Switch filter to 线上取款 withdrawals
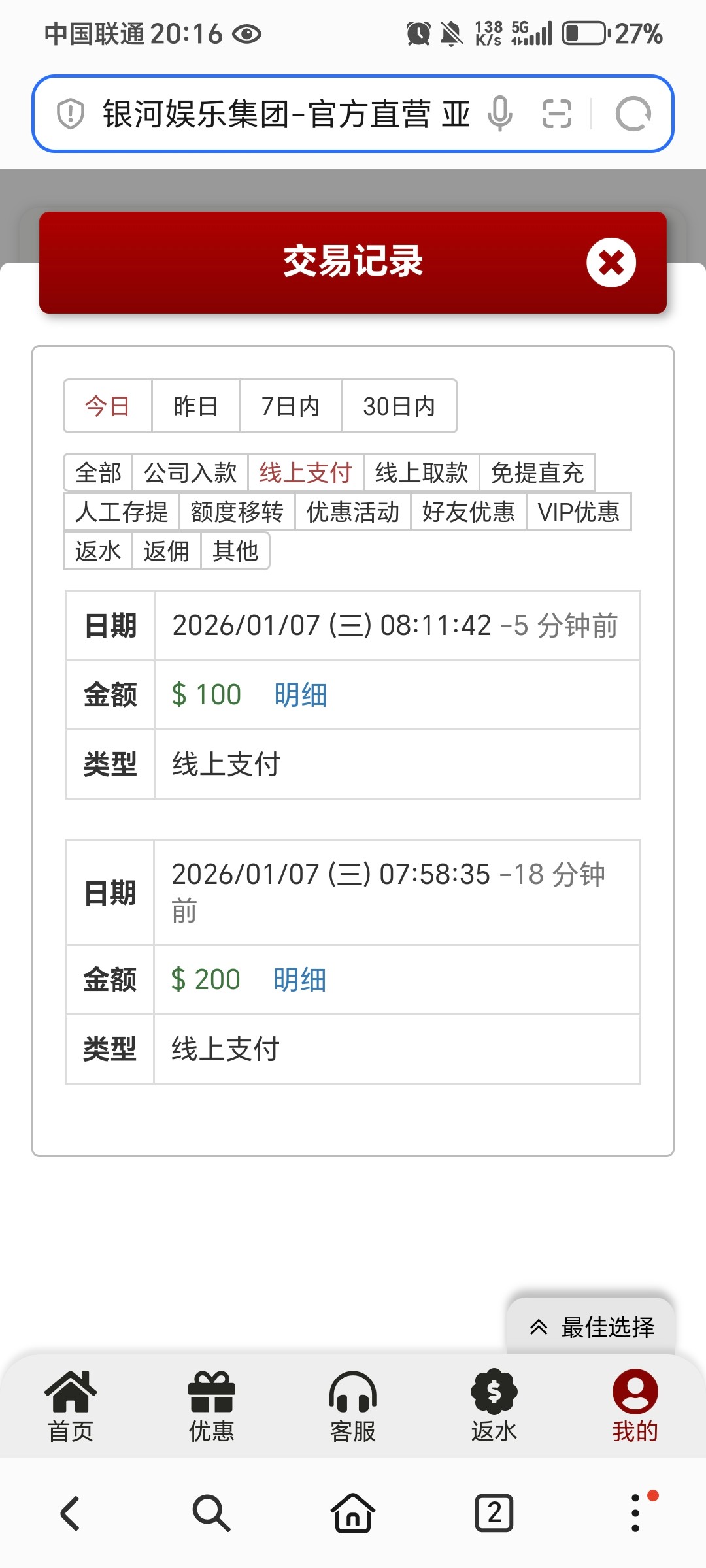Image resolution: width=706 pixels, height=1568 pixels. (x=422, y=472)
